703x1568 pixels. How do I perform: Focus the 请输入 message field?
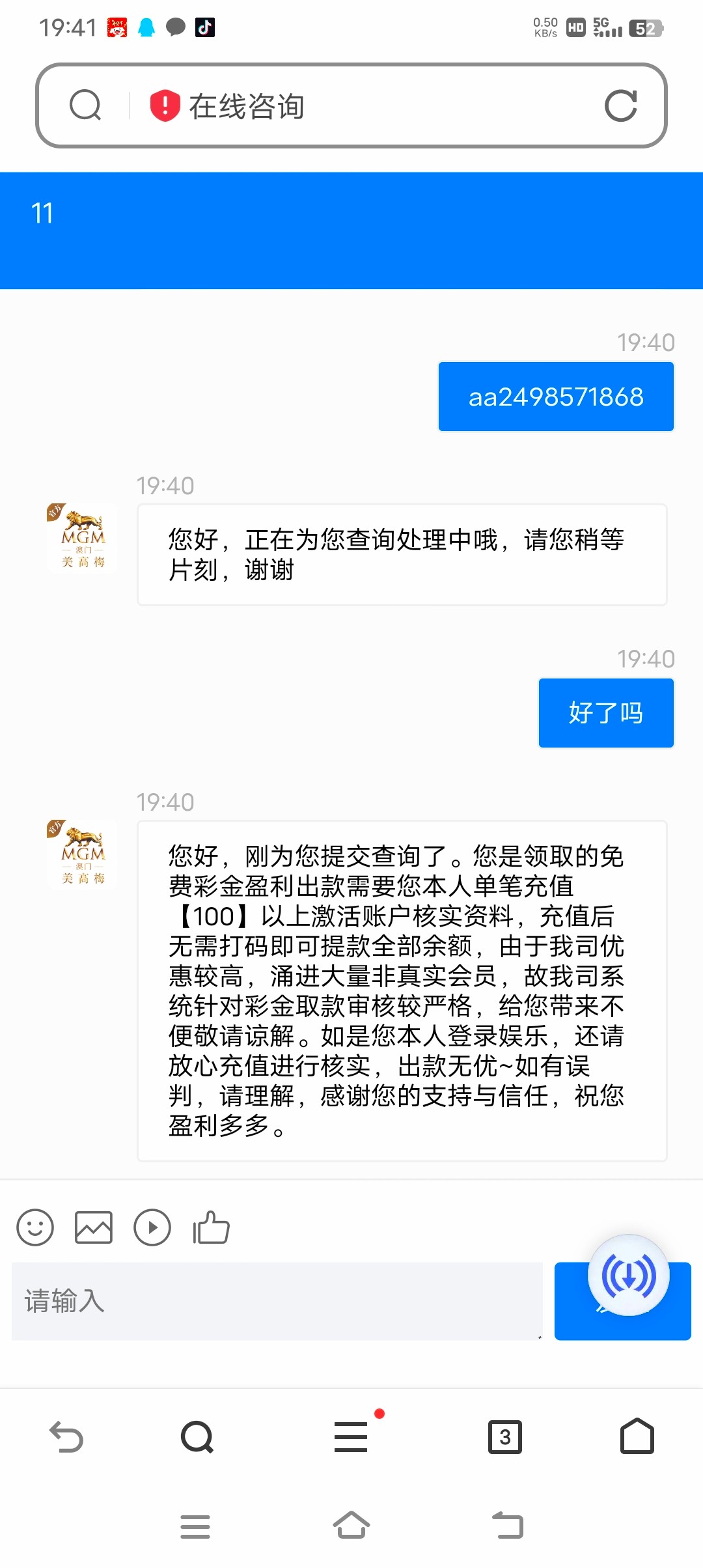coord(277,1301)
